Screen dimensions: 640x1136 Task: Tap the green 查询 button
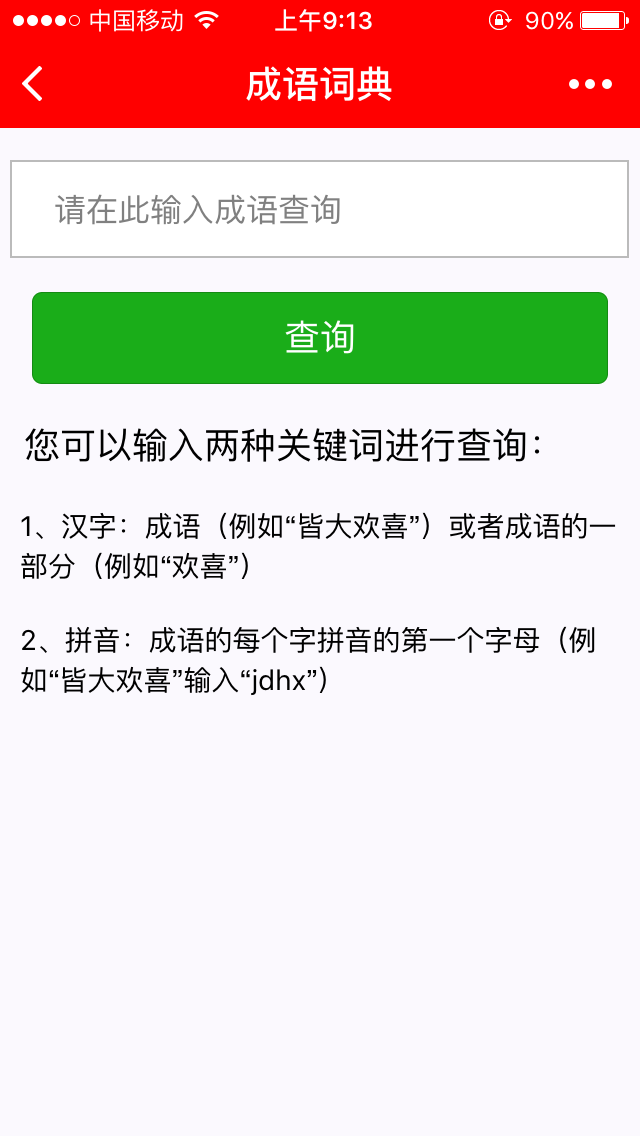(x=320, y=338)
